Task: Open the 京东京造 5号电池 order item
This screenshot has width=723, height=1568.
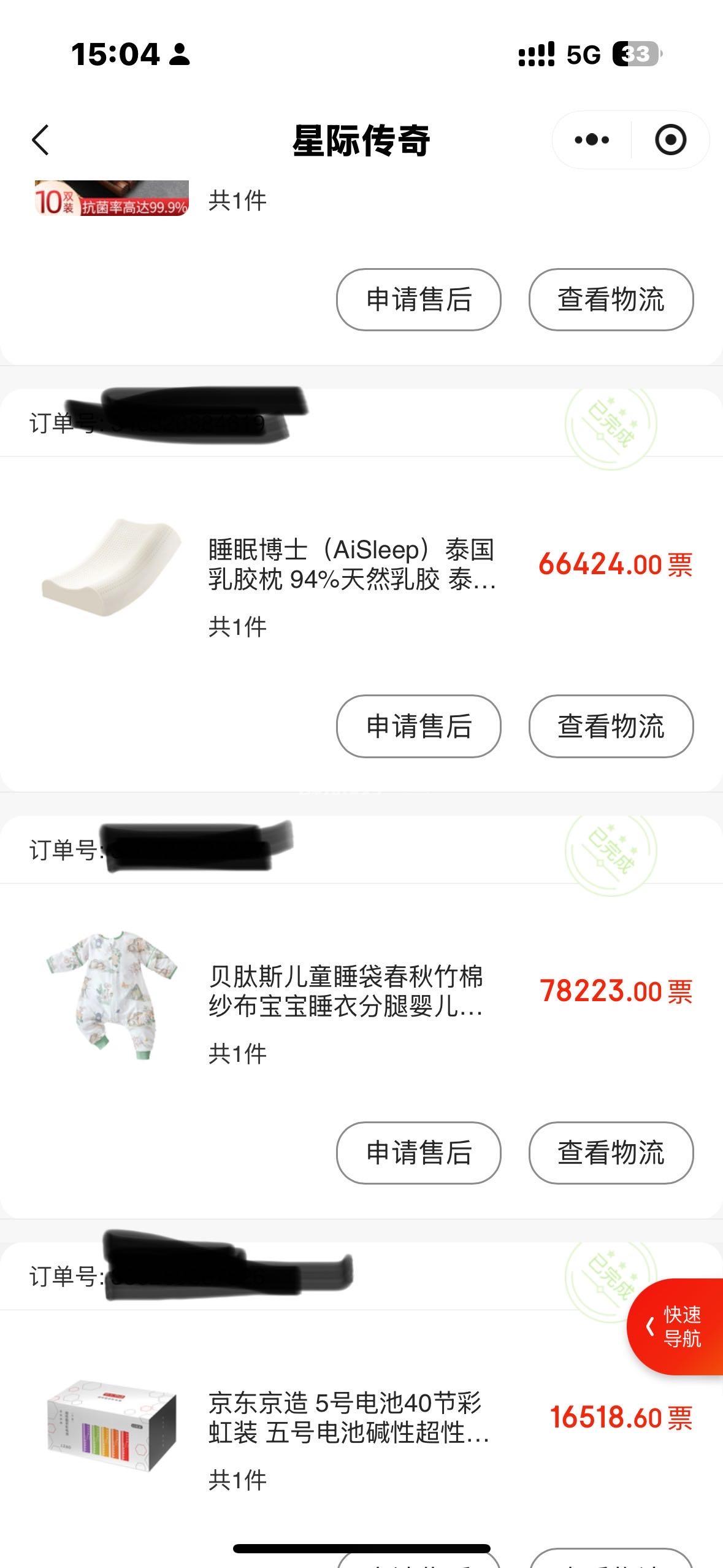Action: pos(348,1418)
